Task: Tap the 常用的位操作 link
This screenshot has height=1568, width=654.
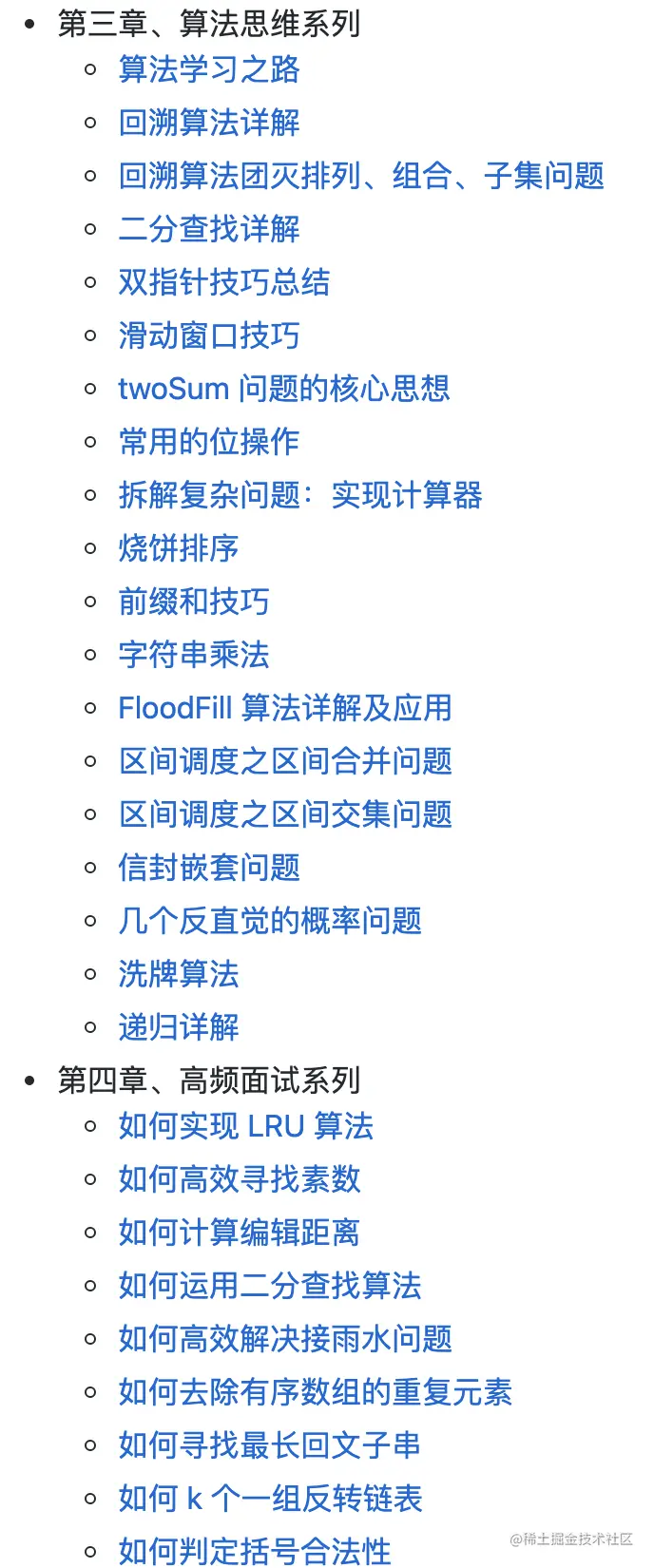Action: 209,442
